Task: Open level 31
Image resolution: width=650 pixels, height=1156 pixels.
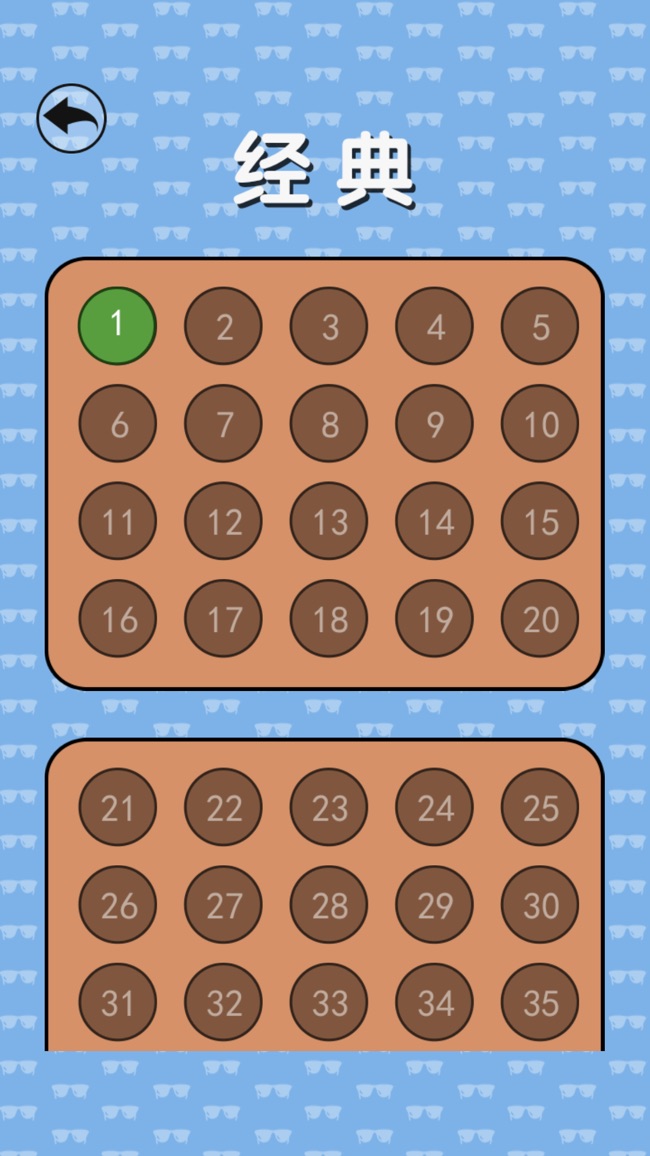Action: [x=118, y=1001]
